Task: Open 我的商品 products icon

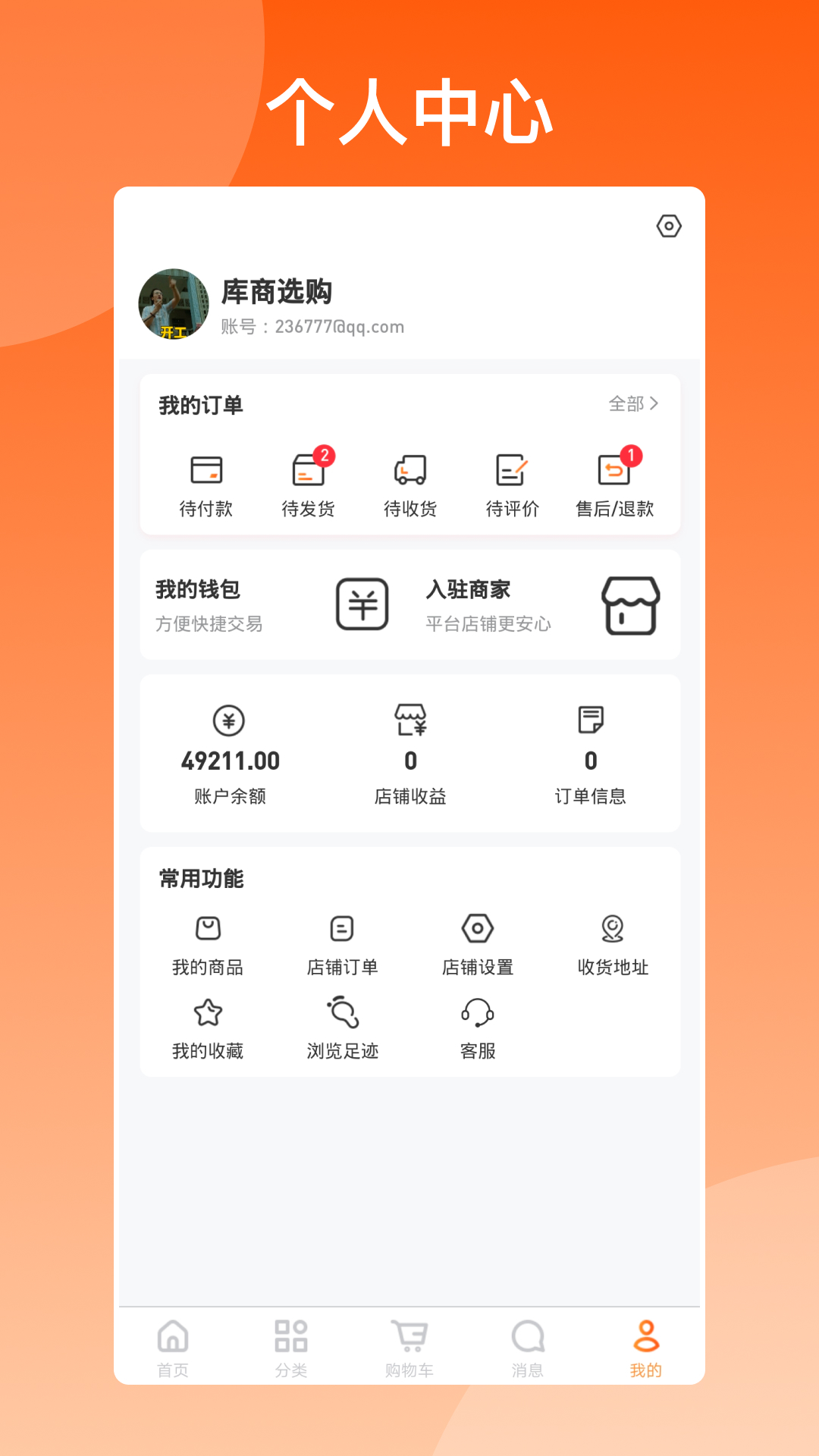Action: coord(206,927)
